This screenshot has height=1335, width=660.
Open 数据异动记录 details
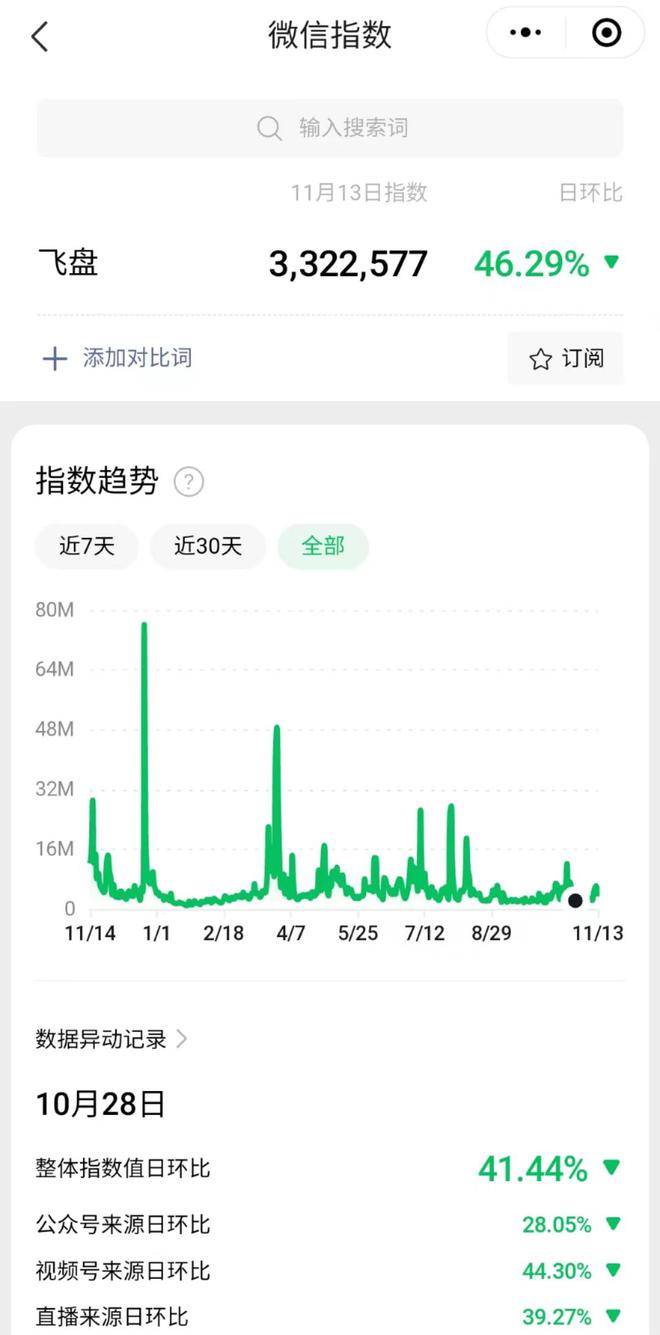112,1039
